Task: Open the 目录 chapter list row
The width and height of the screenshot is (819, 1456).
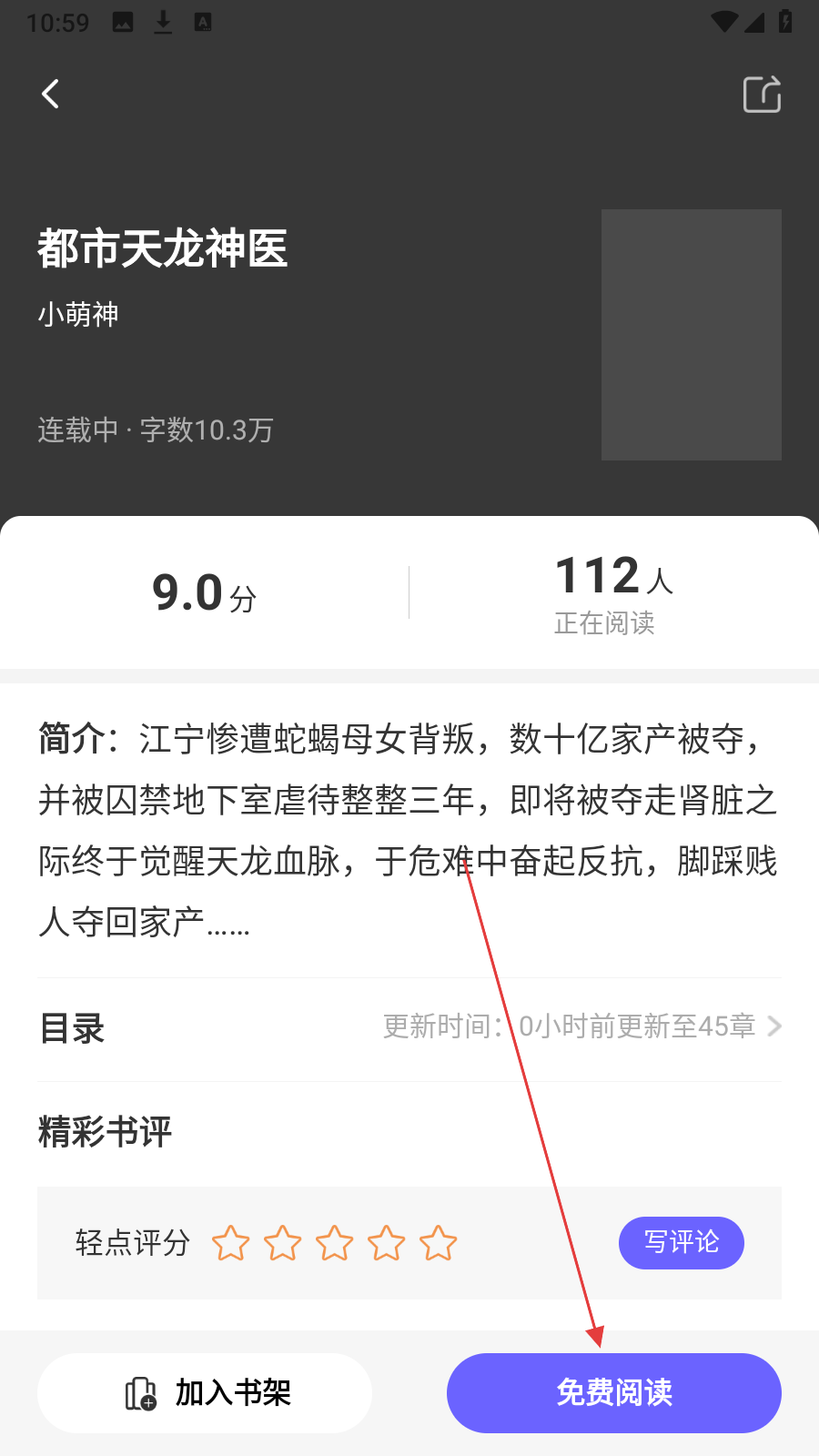Action: click(409, 1027)
